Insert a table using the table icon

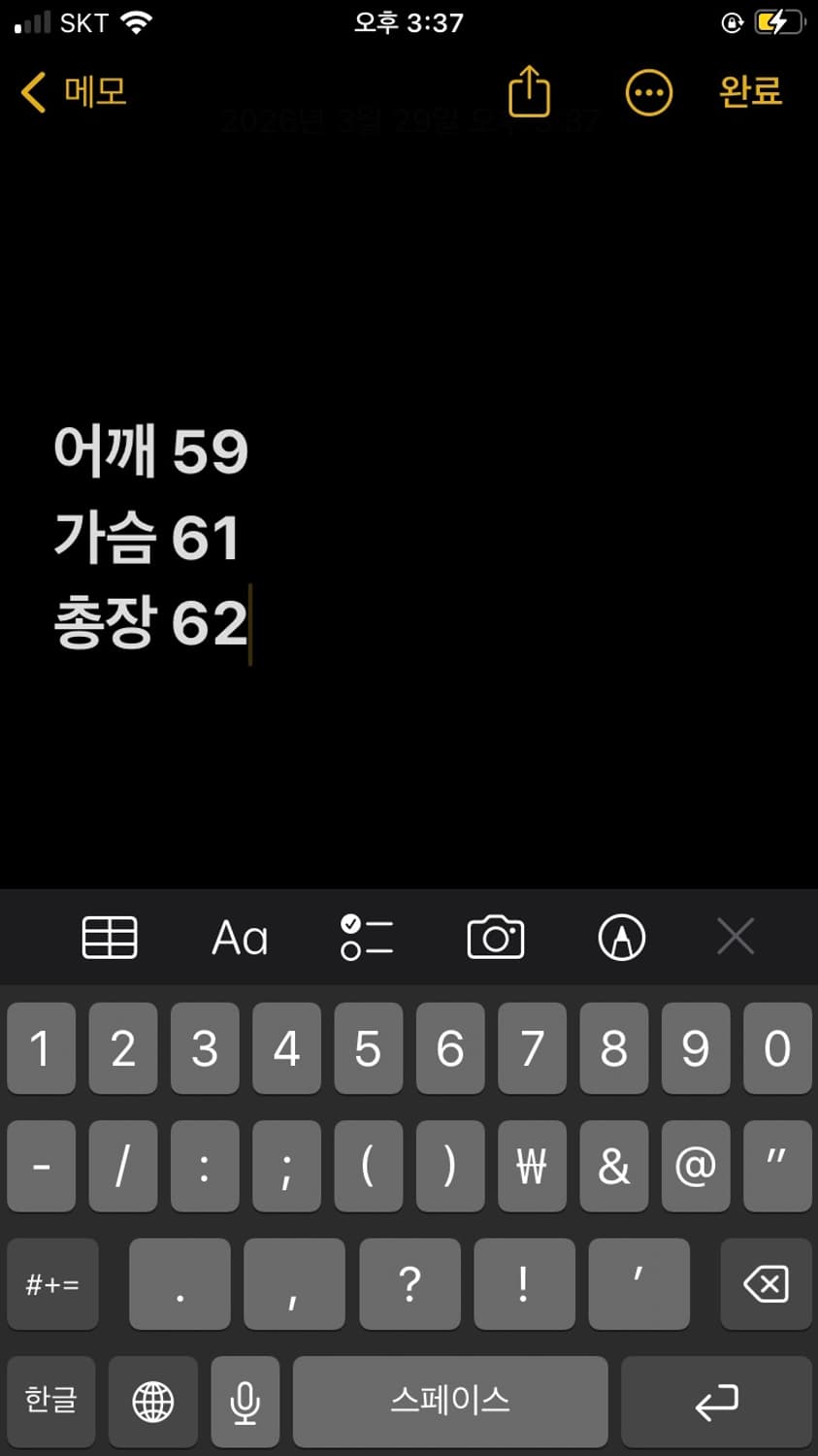tap(110, 937)
